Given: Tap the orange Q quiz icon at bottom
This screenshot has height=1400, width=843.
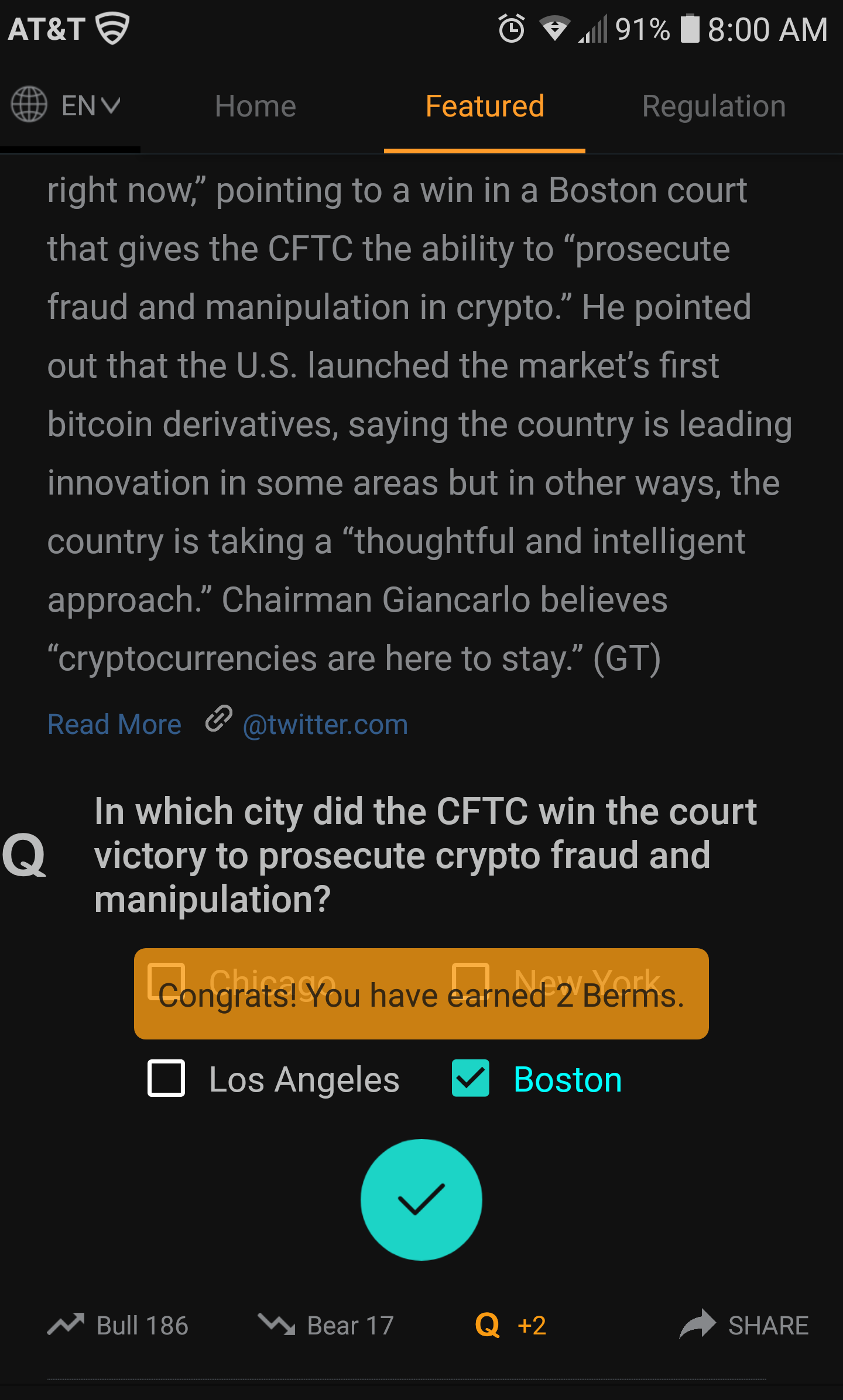Looking at the screenshot, I should [488, 1326].
